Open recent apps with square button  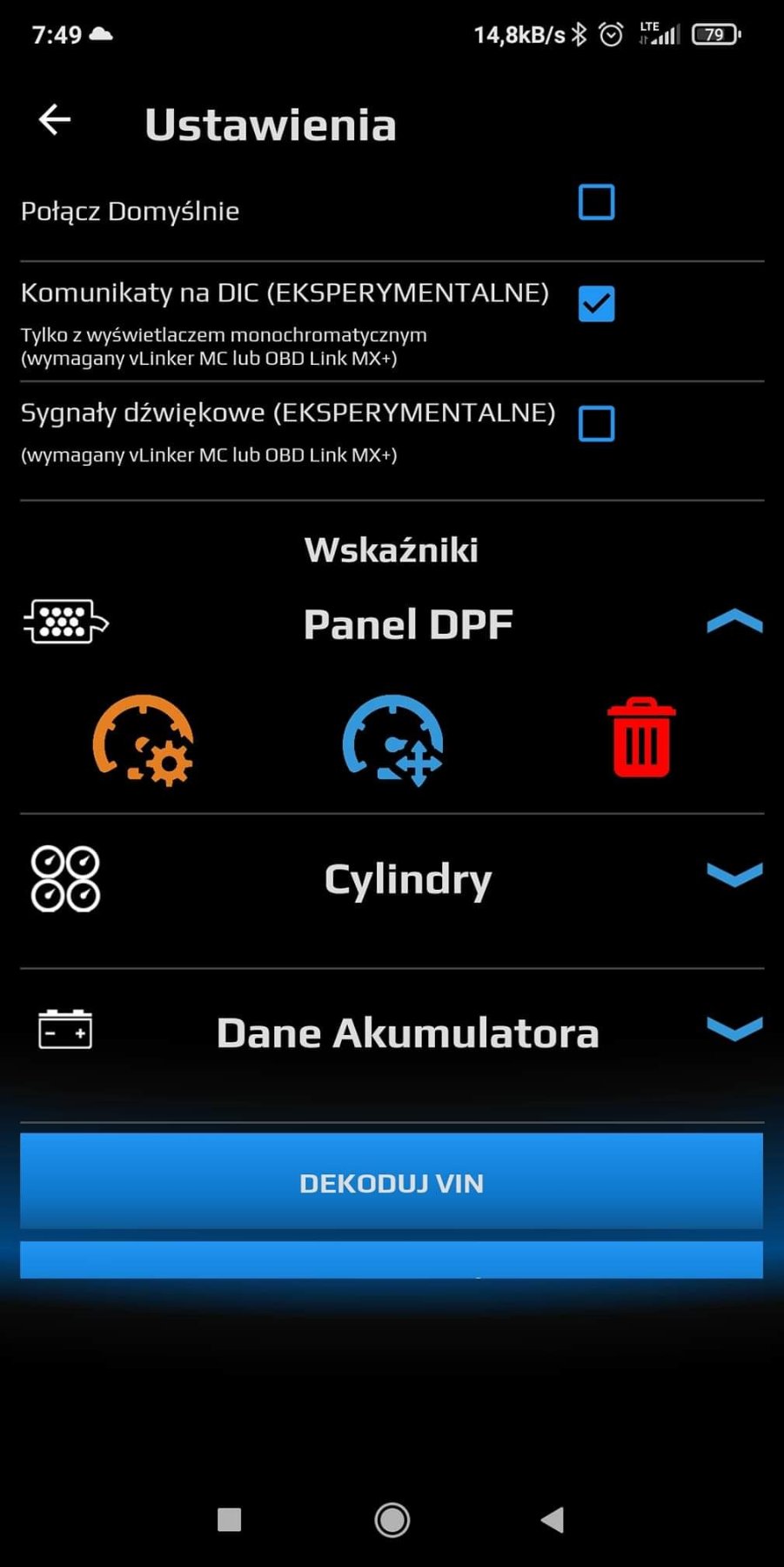tap(229, 1520)
